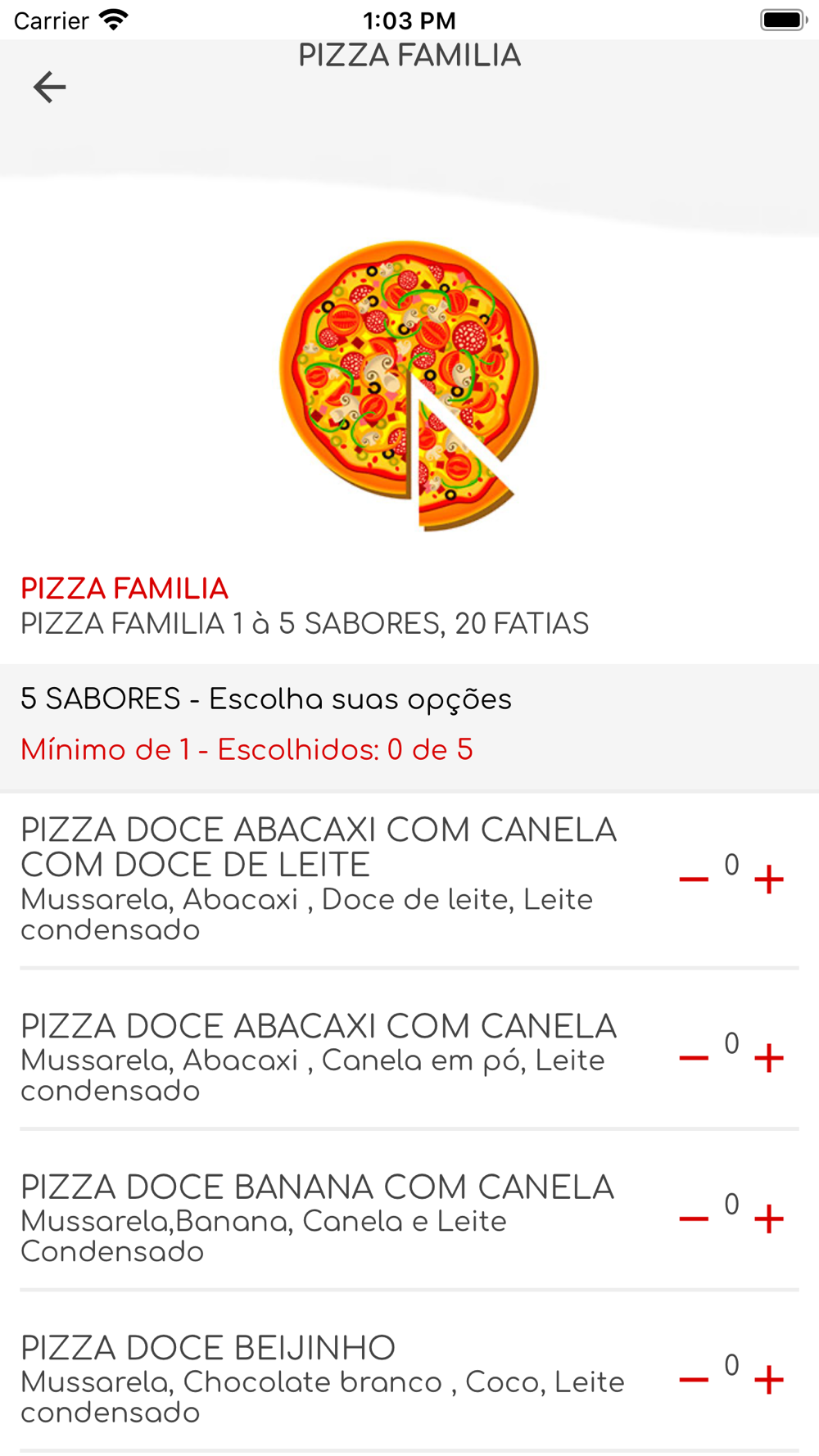
Task: Increase Pizza Doce Abacaxi com Canela (Canela em pó) quantity
Action: coord(768,1058)
